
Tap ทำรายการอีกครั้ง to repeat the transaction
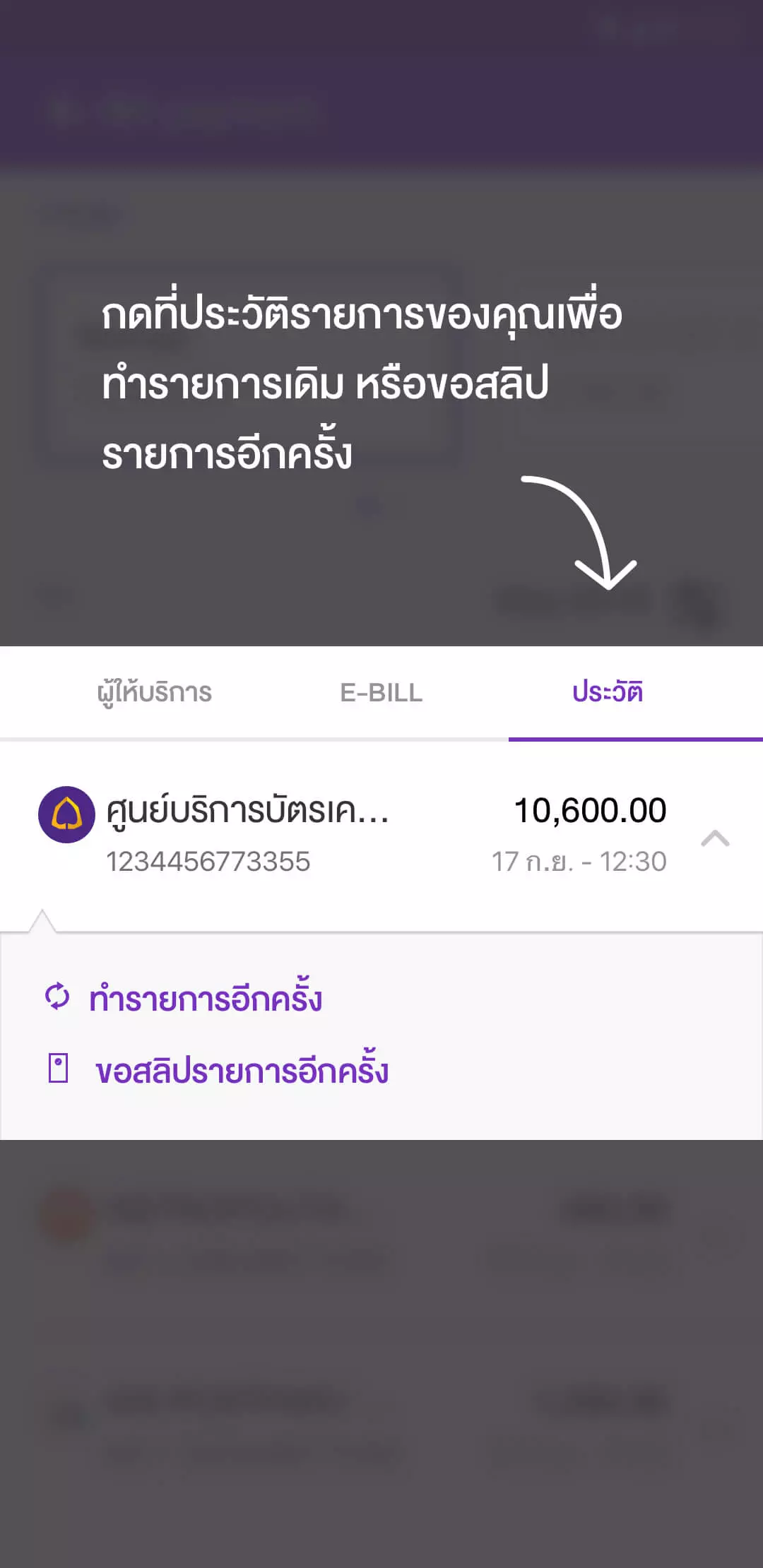205,998
